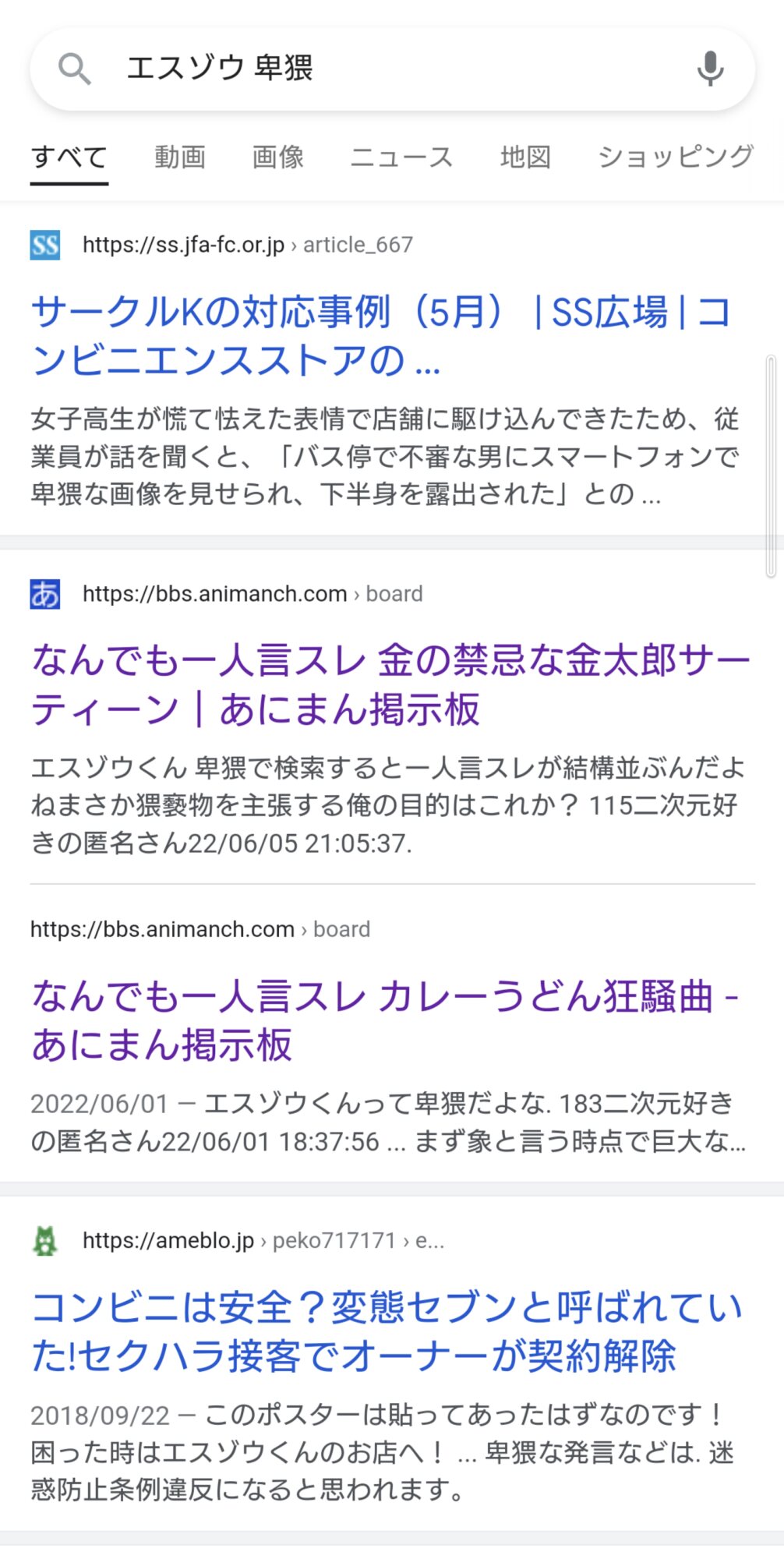Open the カレーうどん狂騒曲 thread result
This screenshot has width=784, height=1559.
coord(385,1020)
